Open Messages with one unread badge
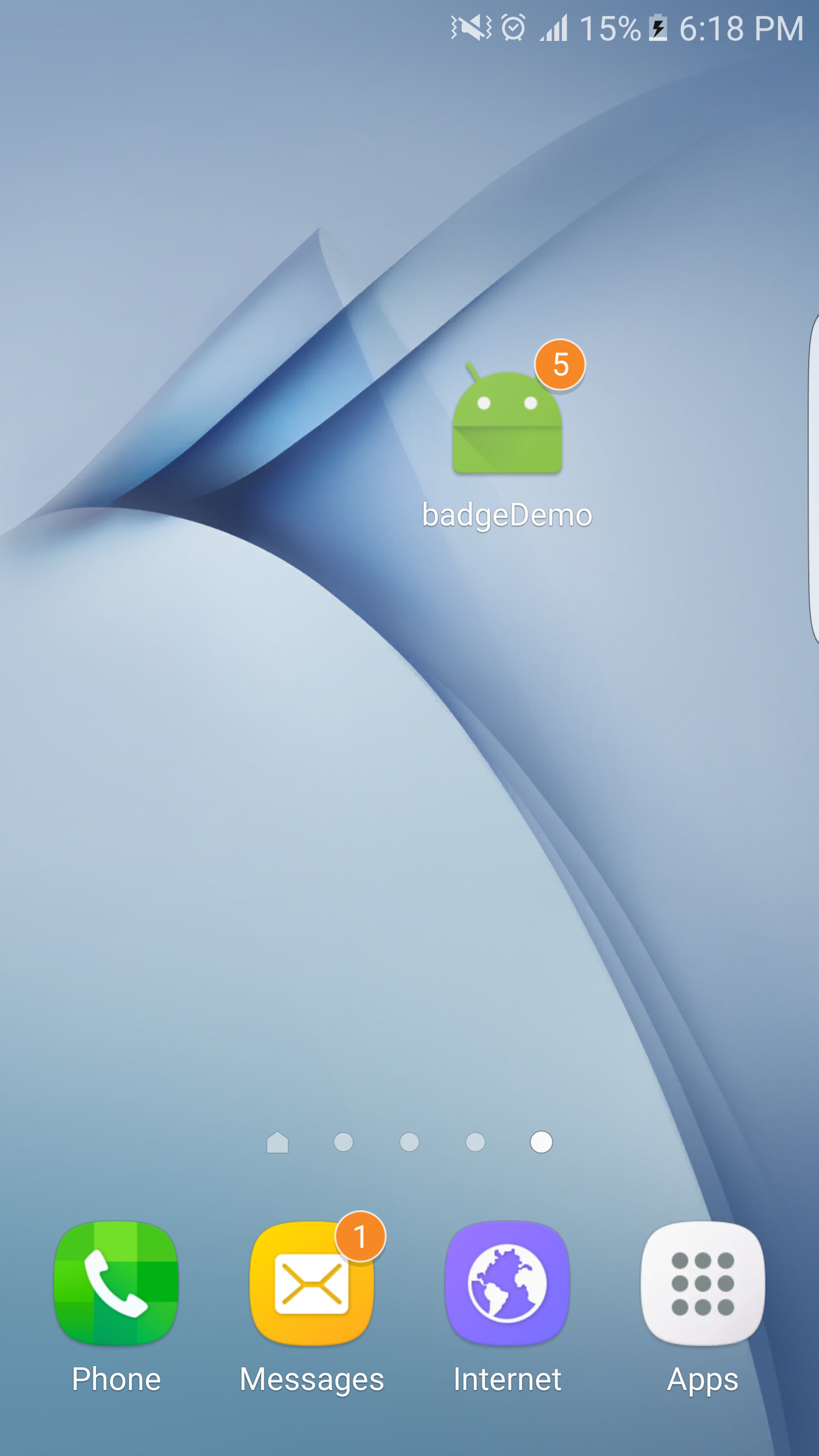The width and height of the screenshot is (819, 1456). pos(312,1284)
